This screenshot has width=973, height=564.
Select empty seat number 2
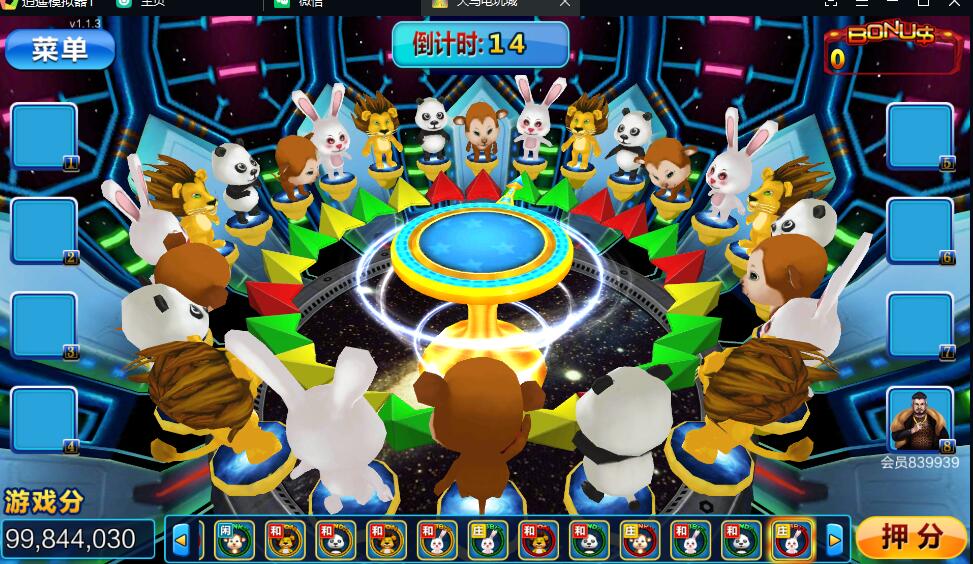44,230
